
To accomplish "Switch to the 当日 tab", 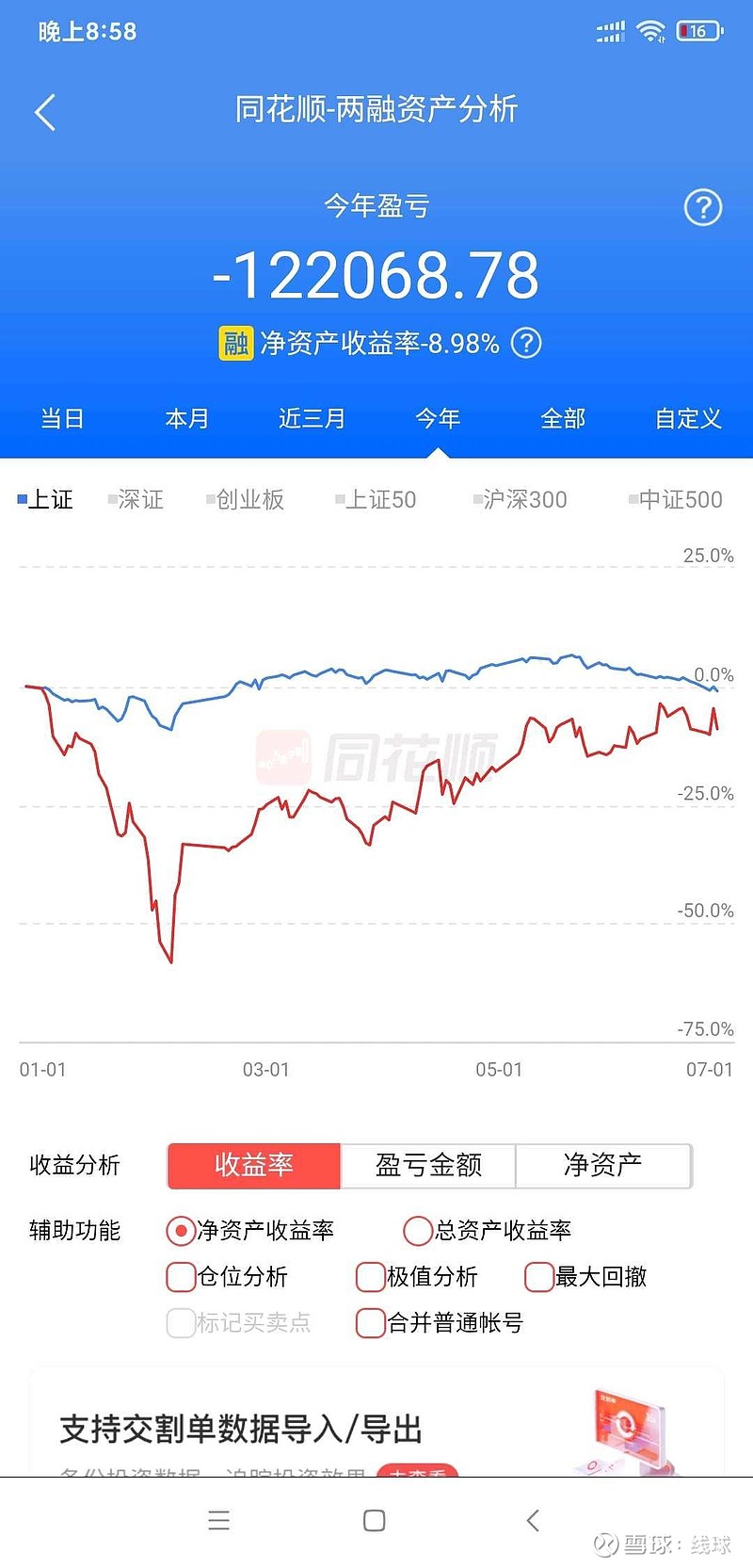I will click(x=62, y=418).
